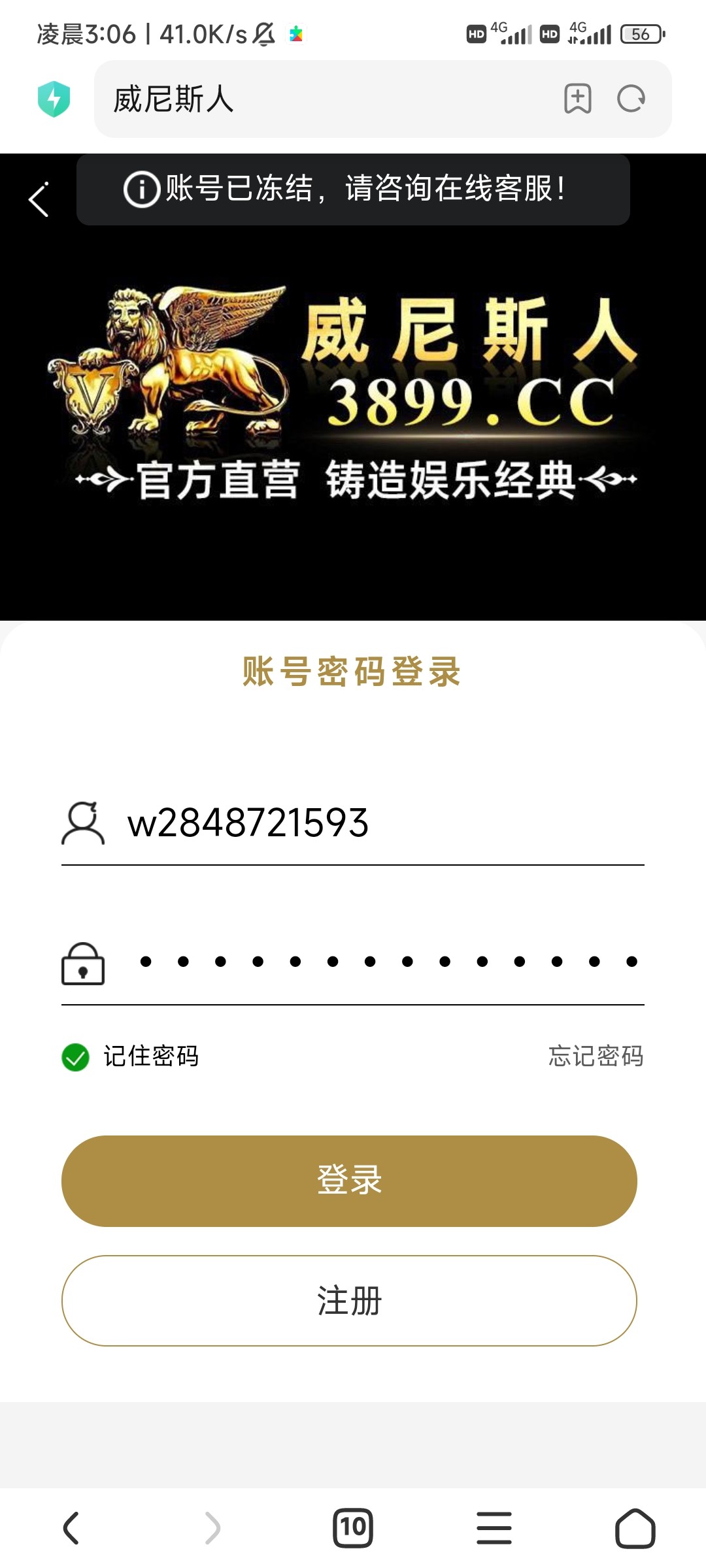Image resolution: width=706 pixels, height=1568 pixels.
Task: Tap the gold 登录 button
Action: tap(349, 1181)
